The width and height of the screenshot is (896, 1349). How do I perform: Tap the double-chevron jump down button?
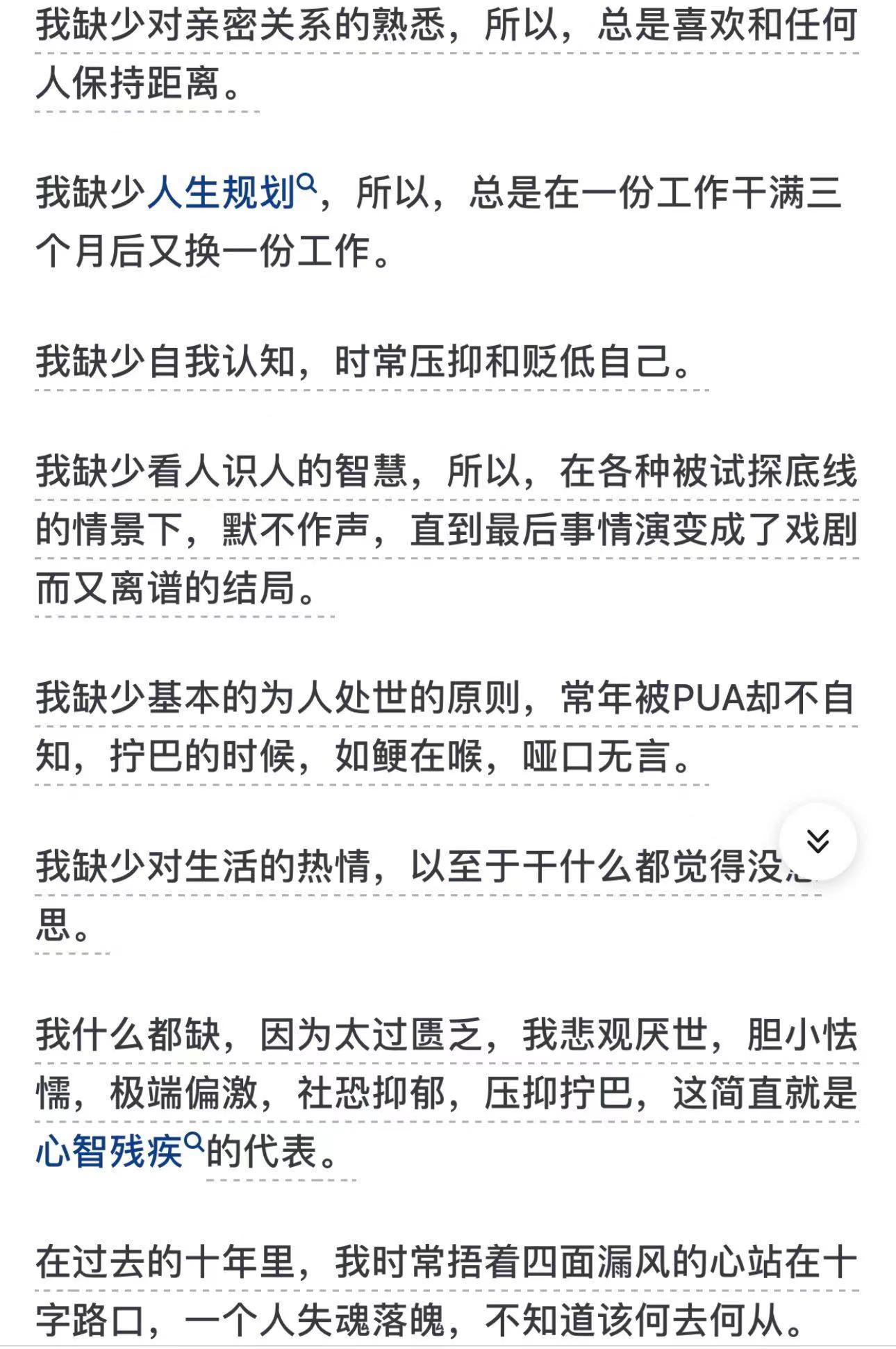818,841
